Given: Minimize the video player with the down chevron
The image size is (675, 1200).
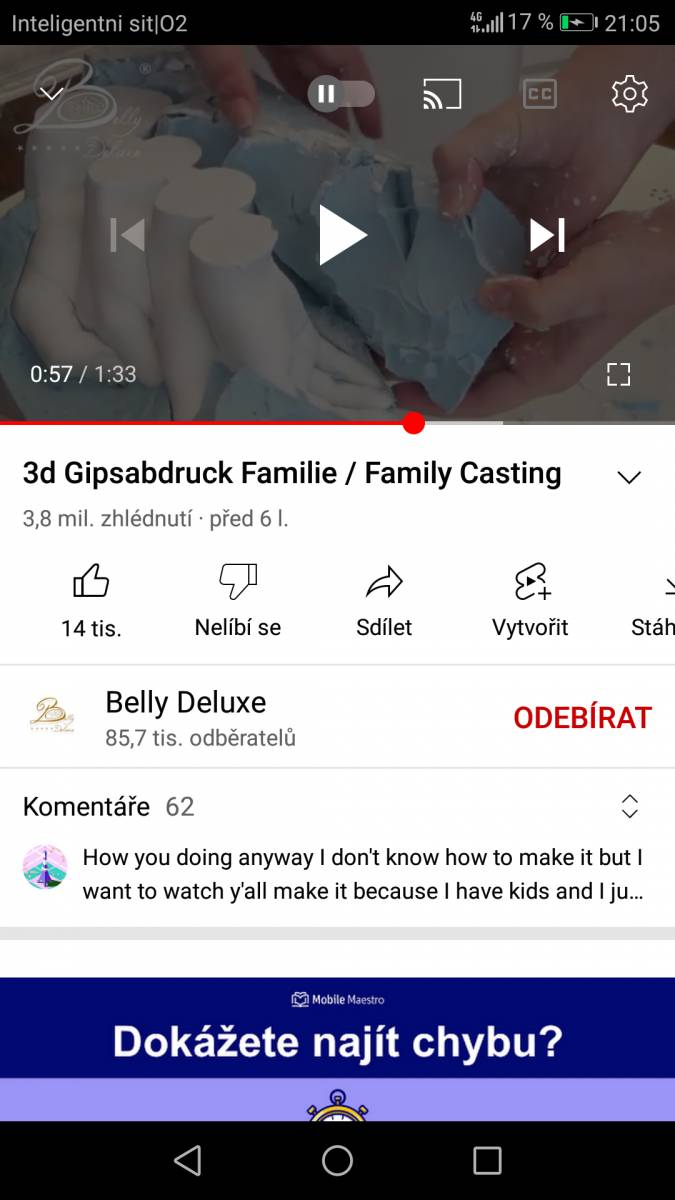Looking at the screenshot, I should pyautogui.click(x=51, y=93).
